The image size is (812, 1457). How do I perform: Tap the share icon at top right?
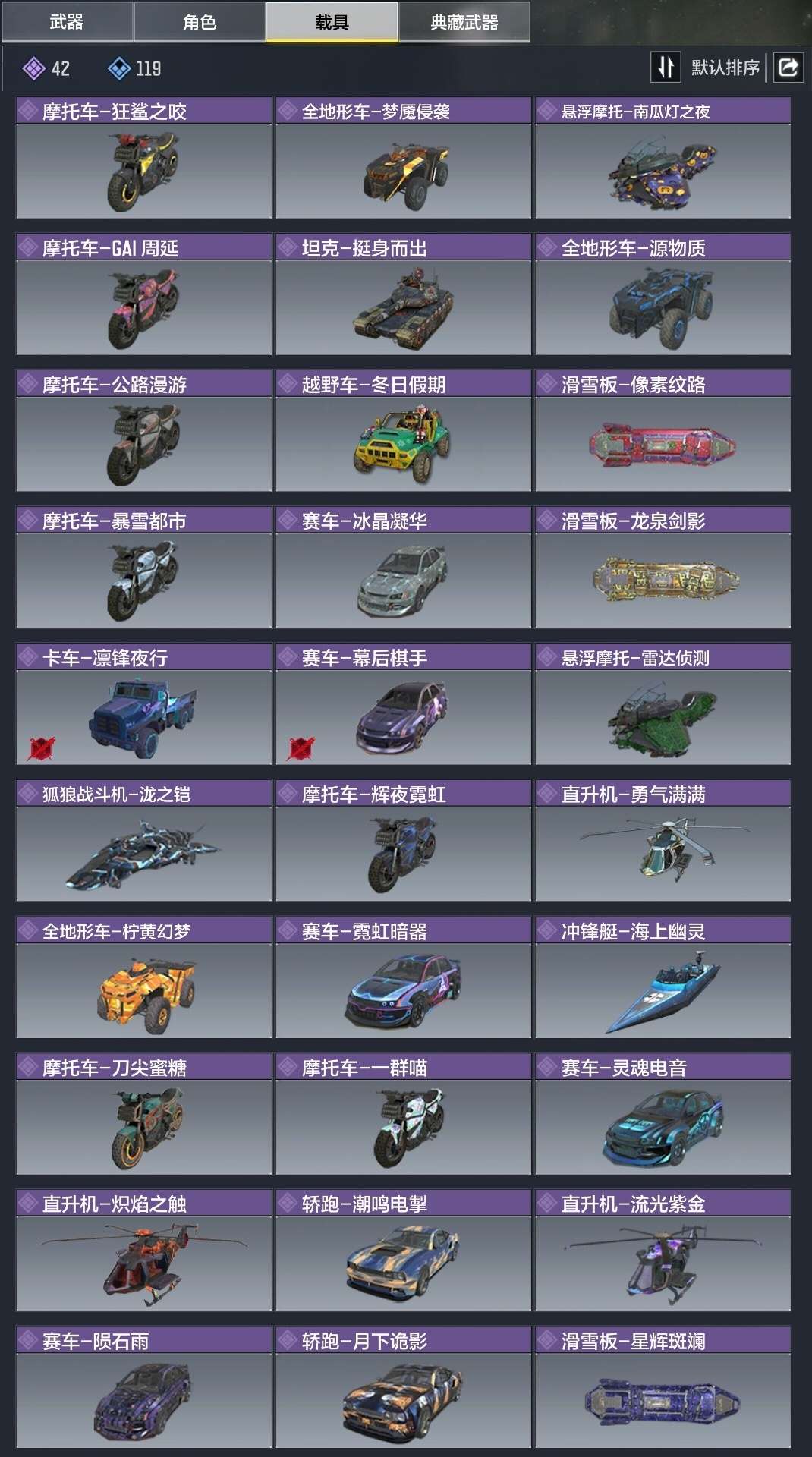788,68
